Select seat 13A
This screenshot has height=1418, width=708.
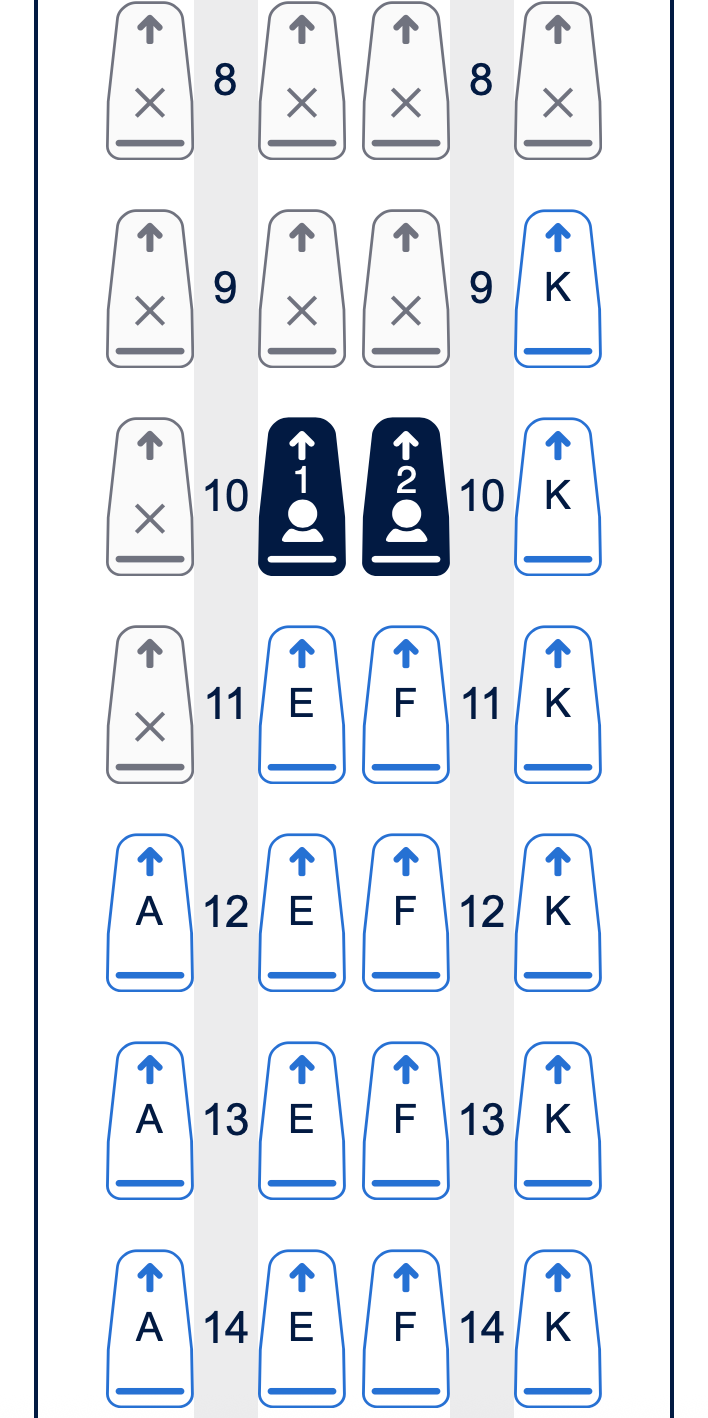pyautogui.click(x=149, y=1121)
